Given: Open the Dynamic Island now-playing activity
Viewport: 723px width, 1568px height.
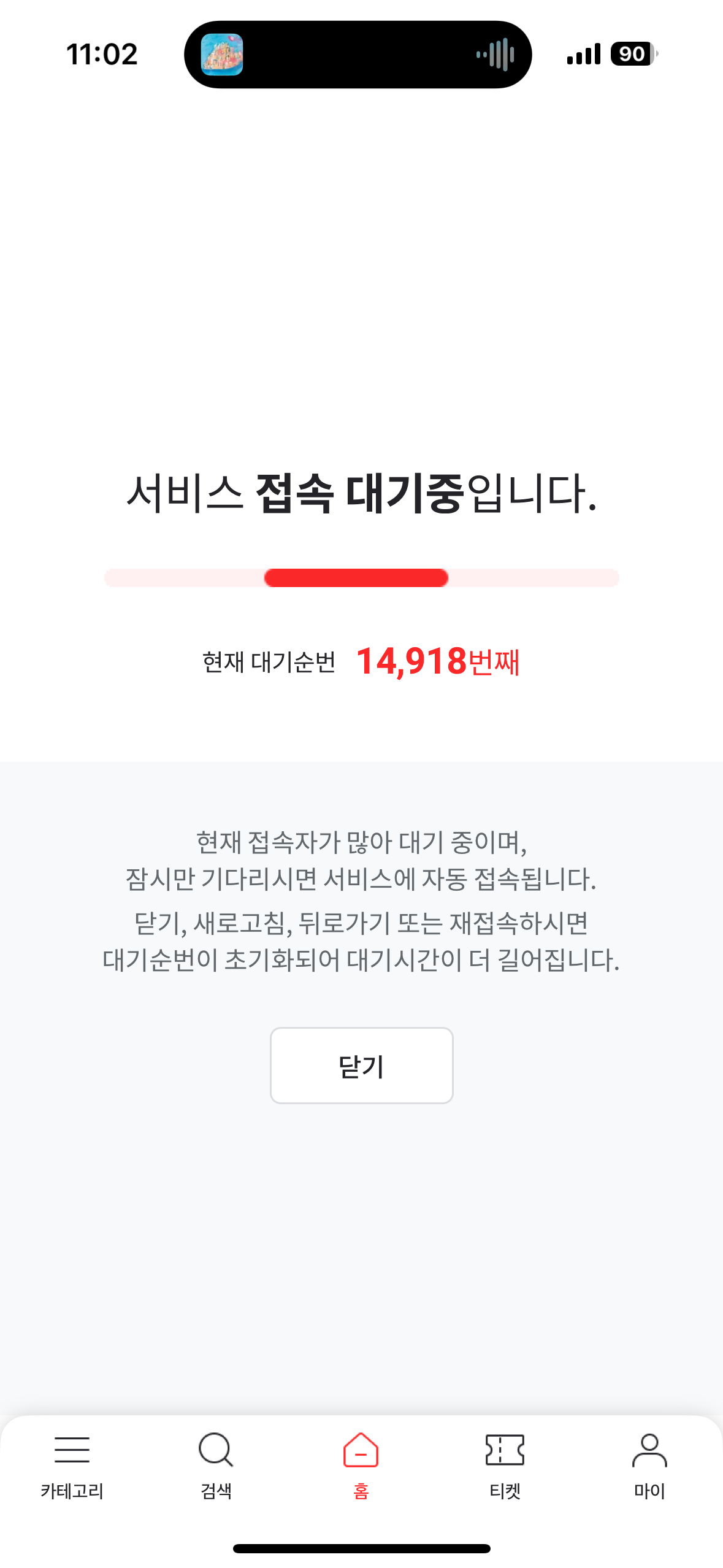Looking at the screenshot, I should coord(358,55).
